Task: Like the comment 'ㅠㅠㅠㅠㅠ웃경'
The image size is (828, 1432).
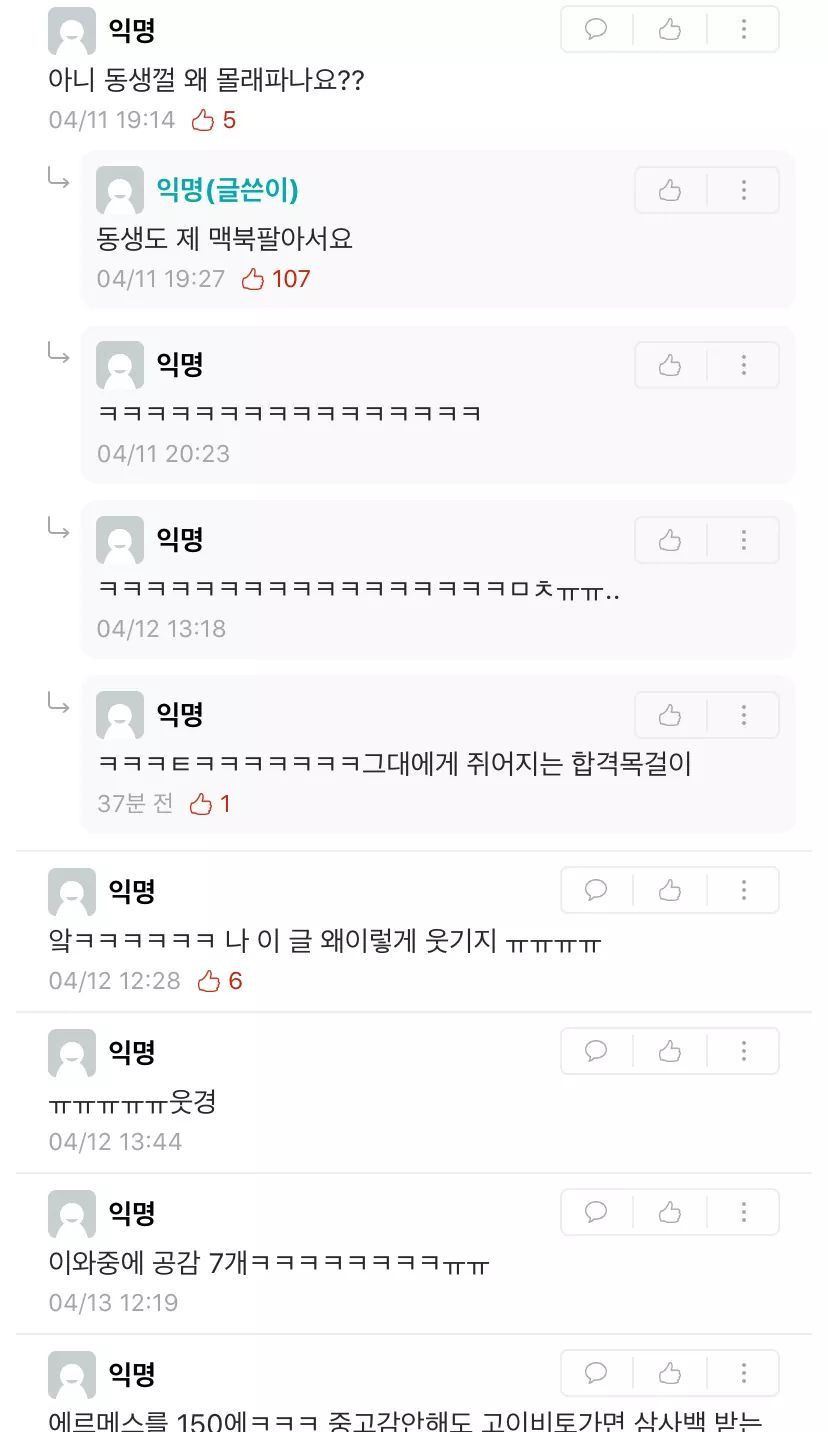Action: coord(670,1051)
